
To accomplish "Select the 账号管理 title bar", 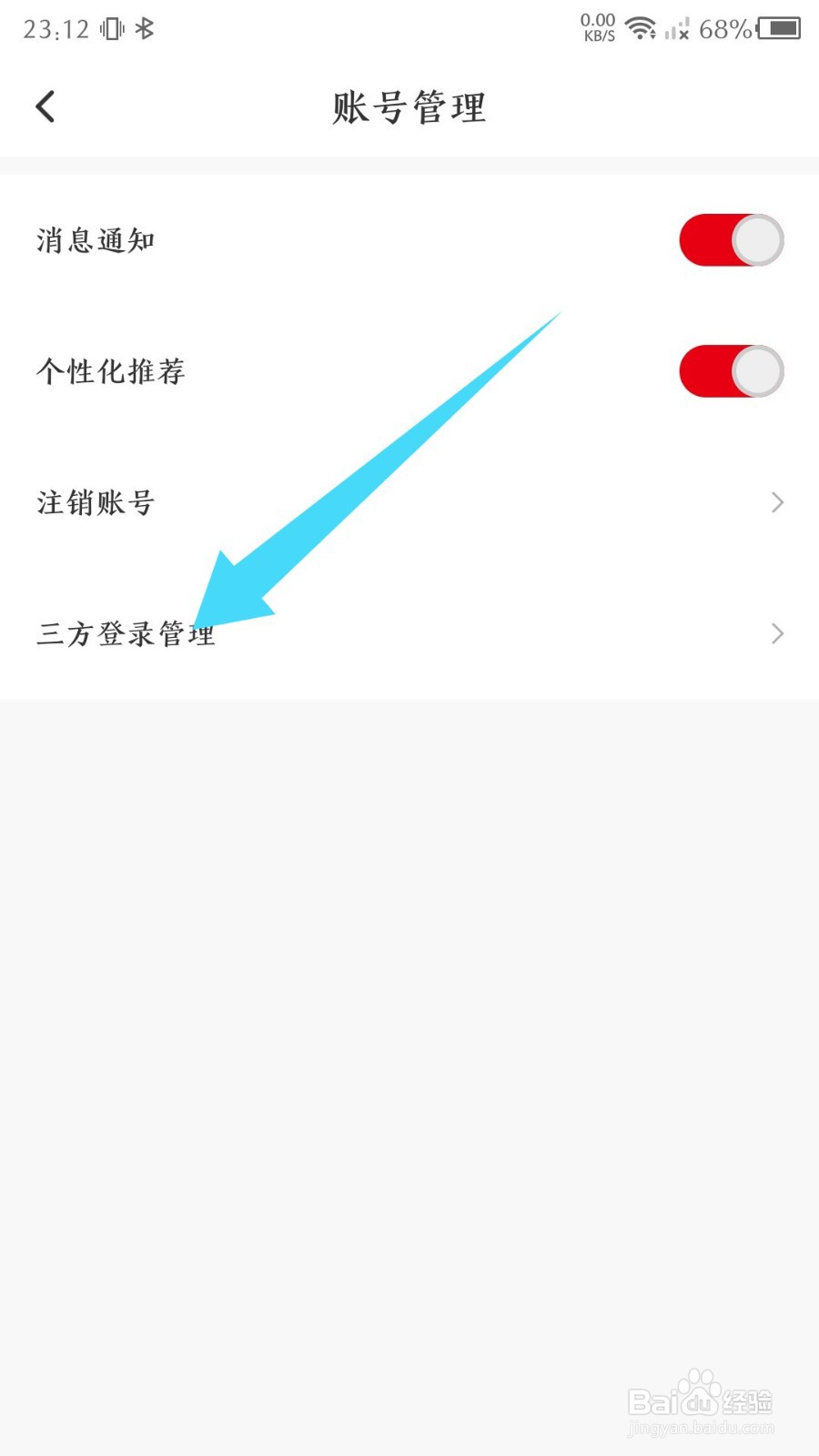I will pos(409,106).
